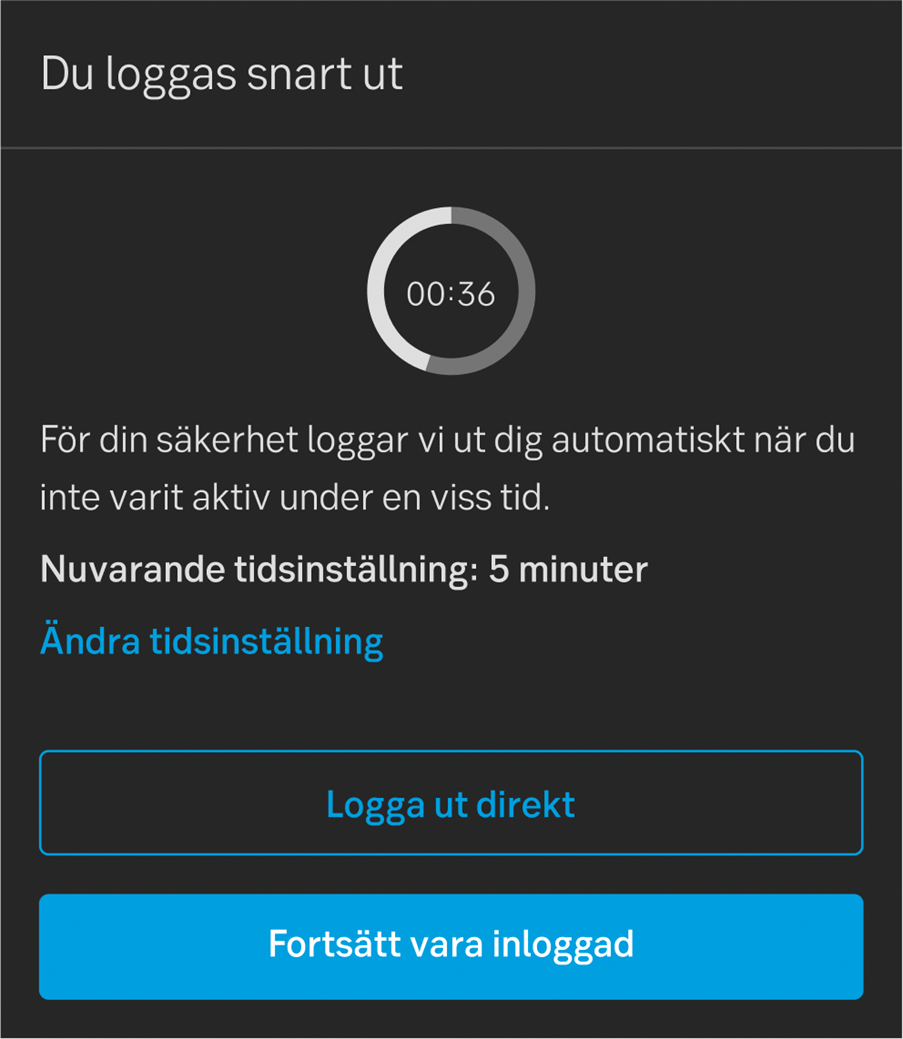903x1039 pixels.
Task: Click the dialog title 'Du loggas snart ut'
Action: (222, 73)
